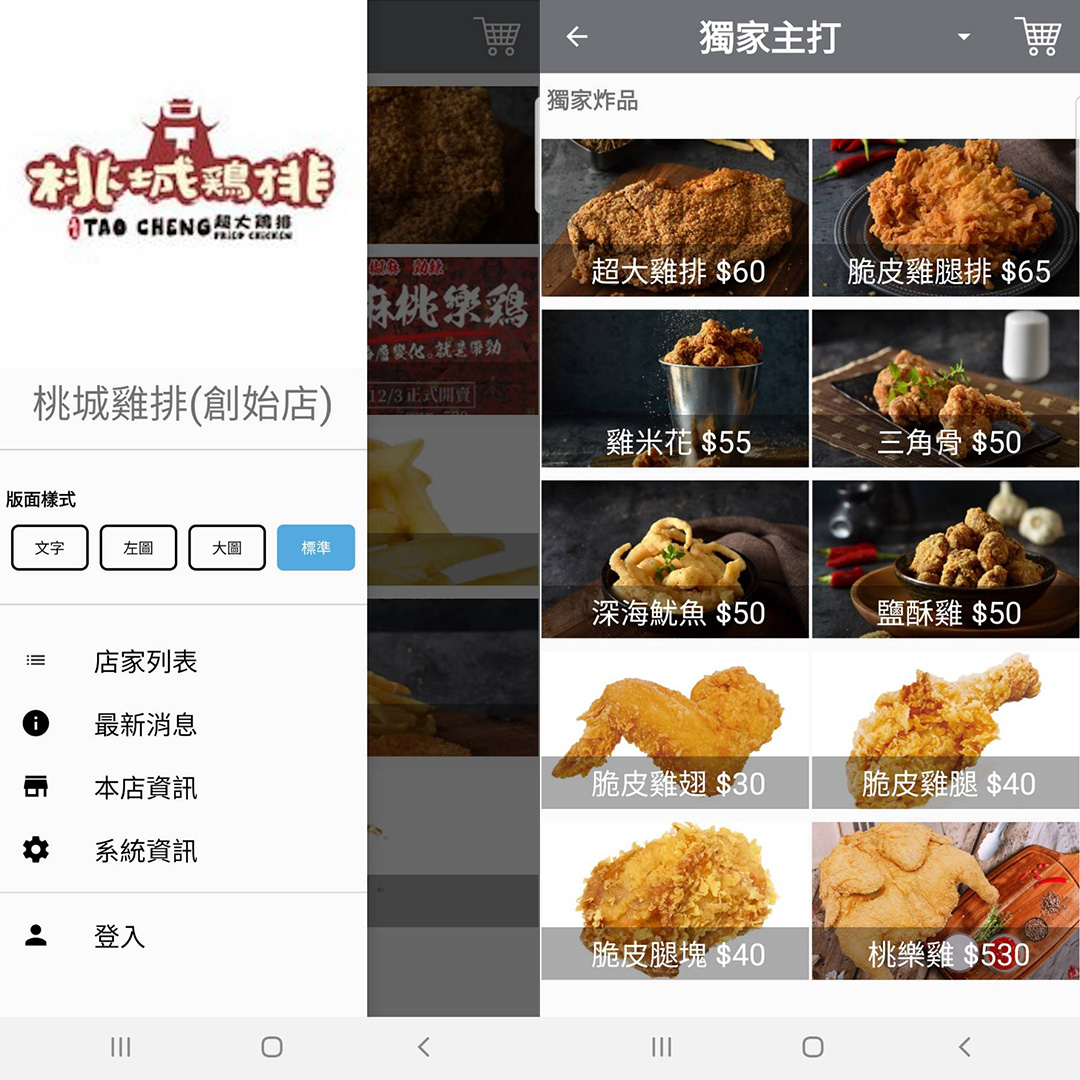Screen dimensions: 1080x1080
Task: Tap 登入 to sign in
Action: [x=119, y=936]
